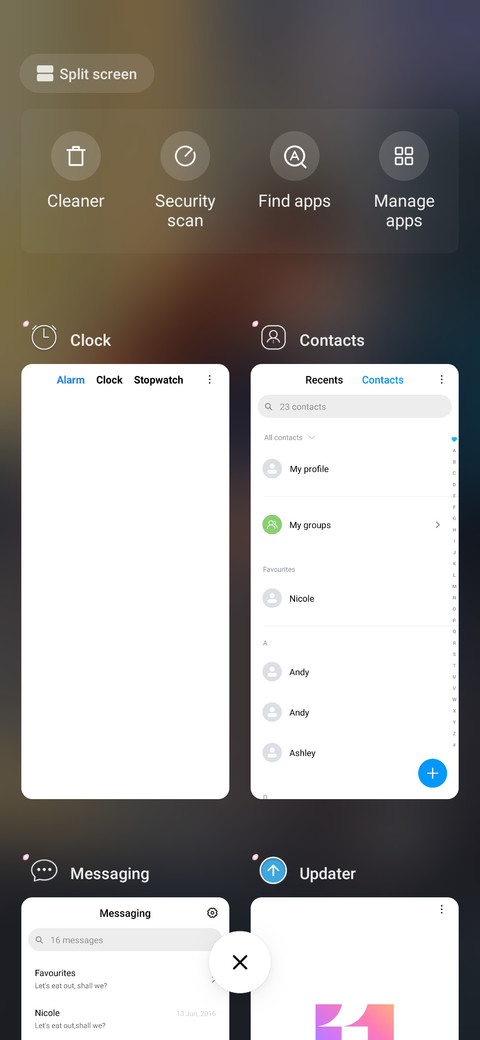
Task: Open the Updater app card
Action: pyautogui.click(x=355, y=968)
